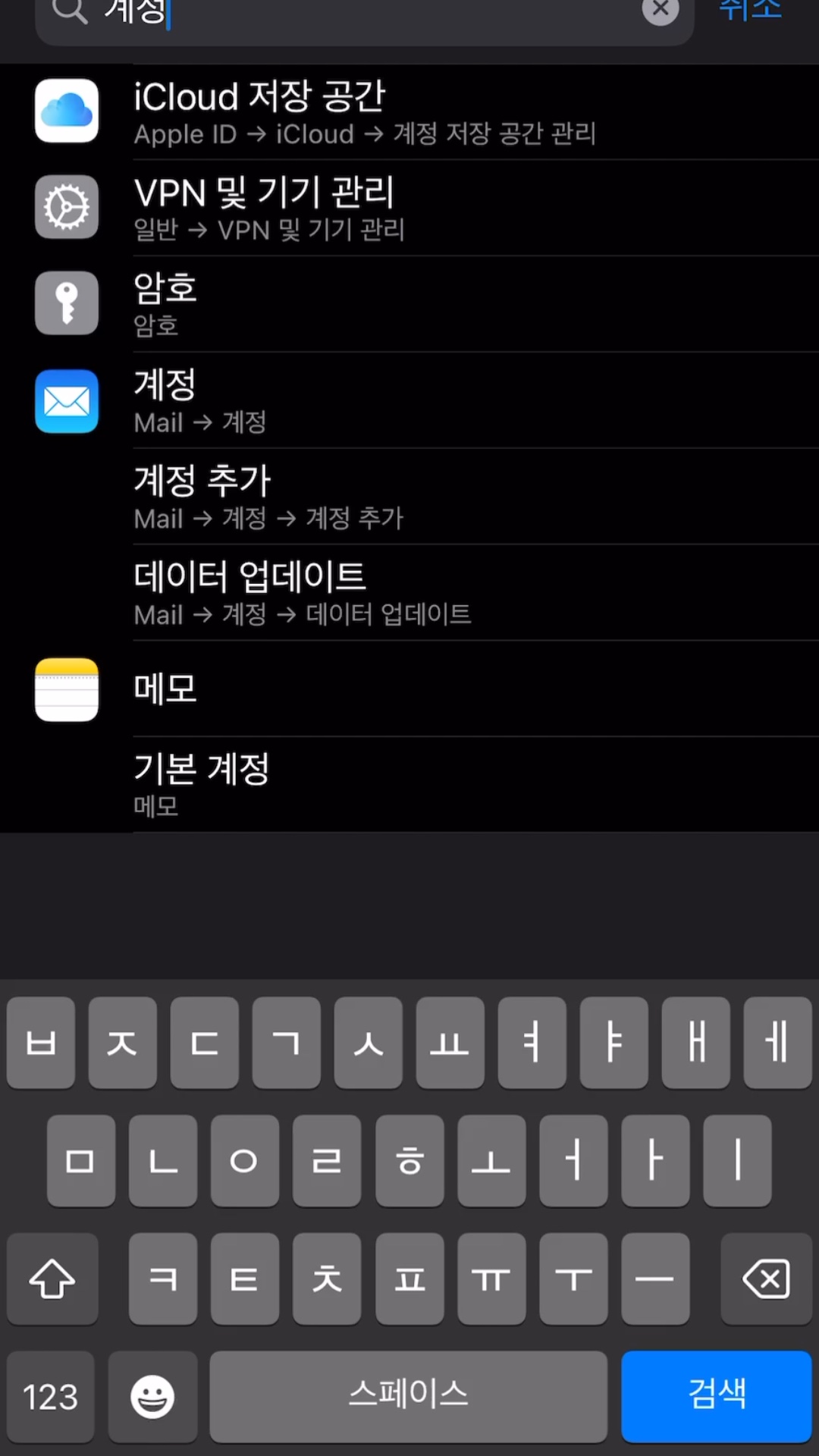Open the 암호 settings result
Image resolution: width=819 pixels, height=1456 pixels.
tap(409, 303)
